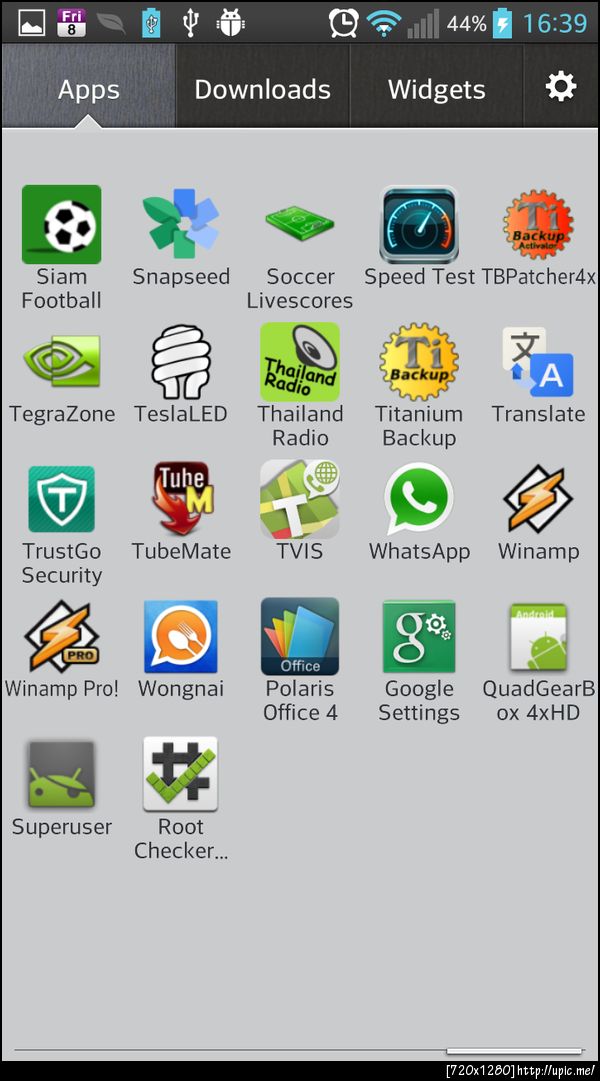
Task: Launch Root Checker app
Action: 181,774
